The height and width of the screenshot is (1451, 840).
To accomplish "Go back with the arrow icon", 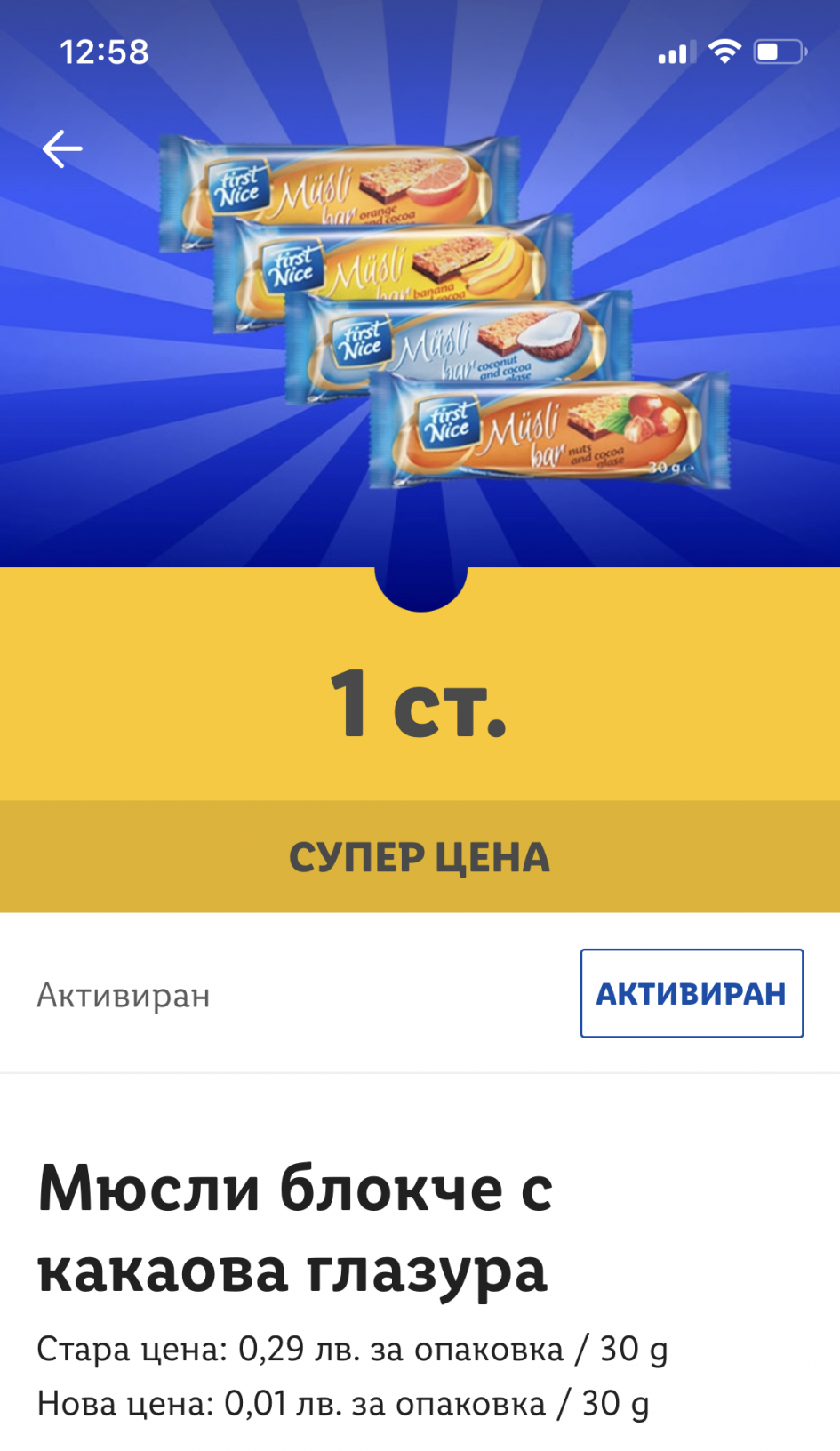I will (62, 149).
